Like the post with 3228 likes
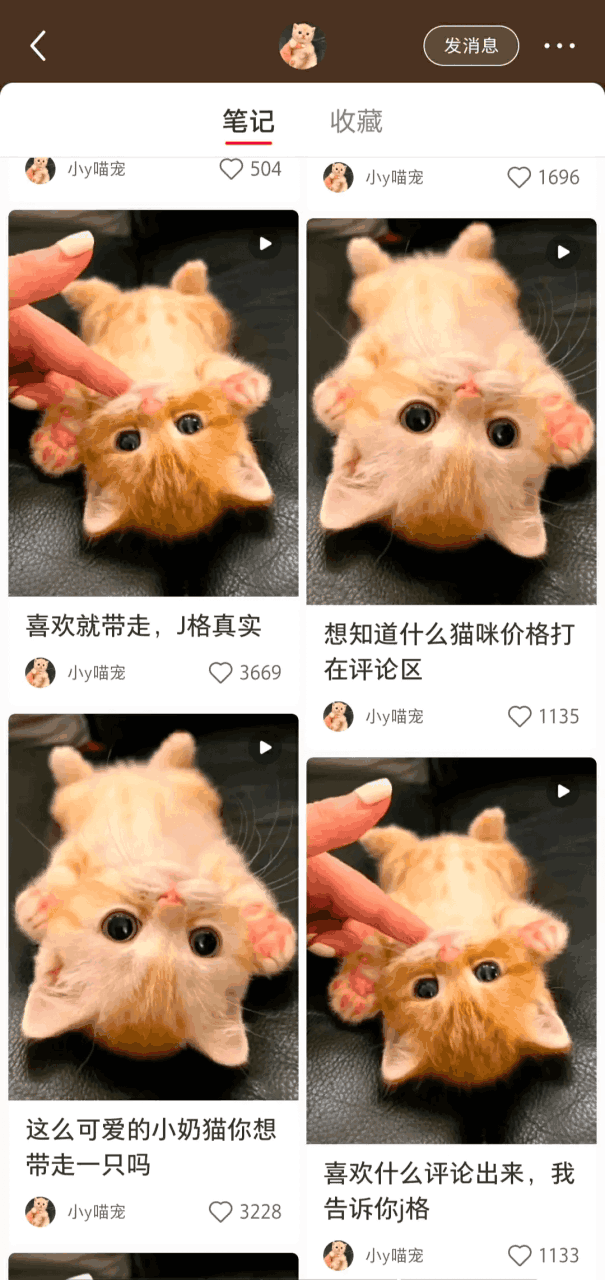605x1280 pixels. [221, 1212]
